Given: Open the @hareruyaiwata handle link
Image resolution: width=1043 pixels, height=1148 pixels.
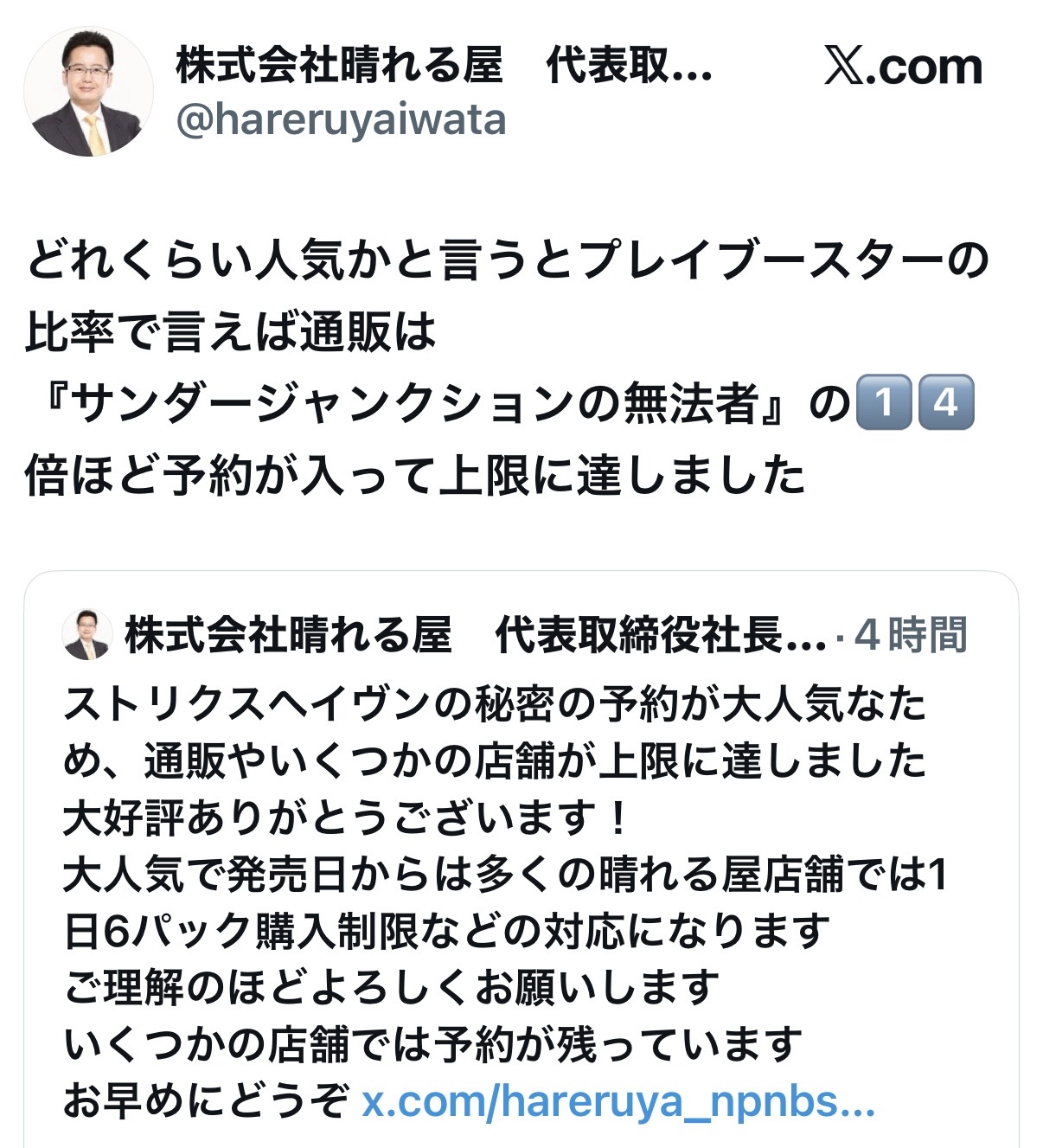Looking at the screenshot, I should tap(341, 119).
